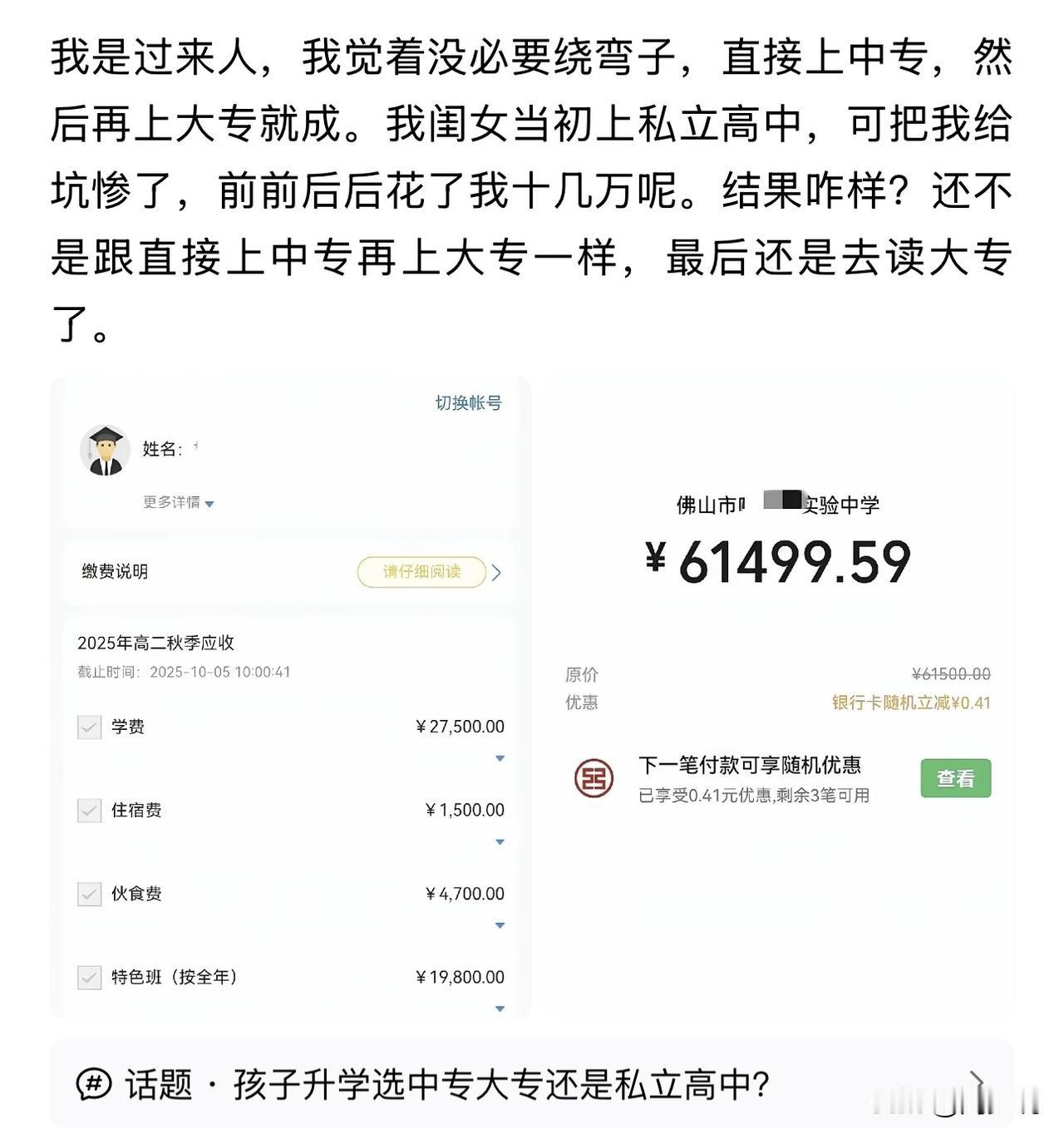Check the 伙食费 checkbox
Screen dimensions: 1064x1139
88,895
